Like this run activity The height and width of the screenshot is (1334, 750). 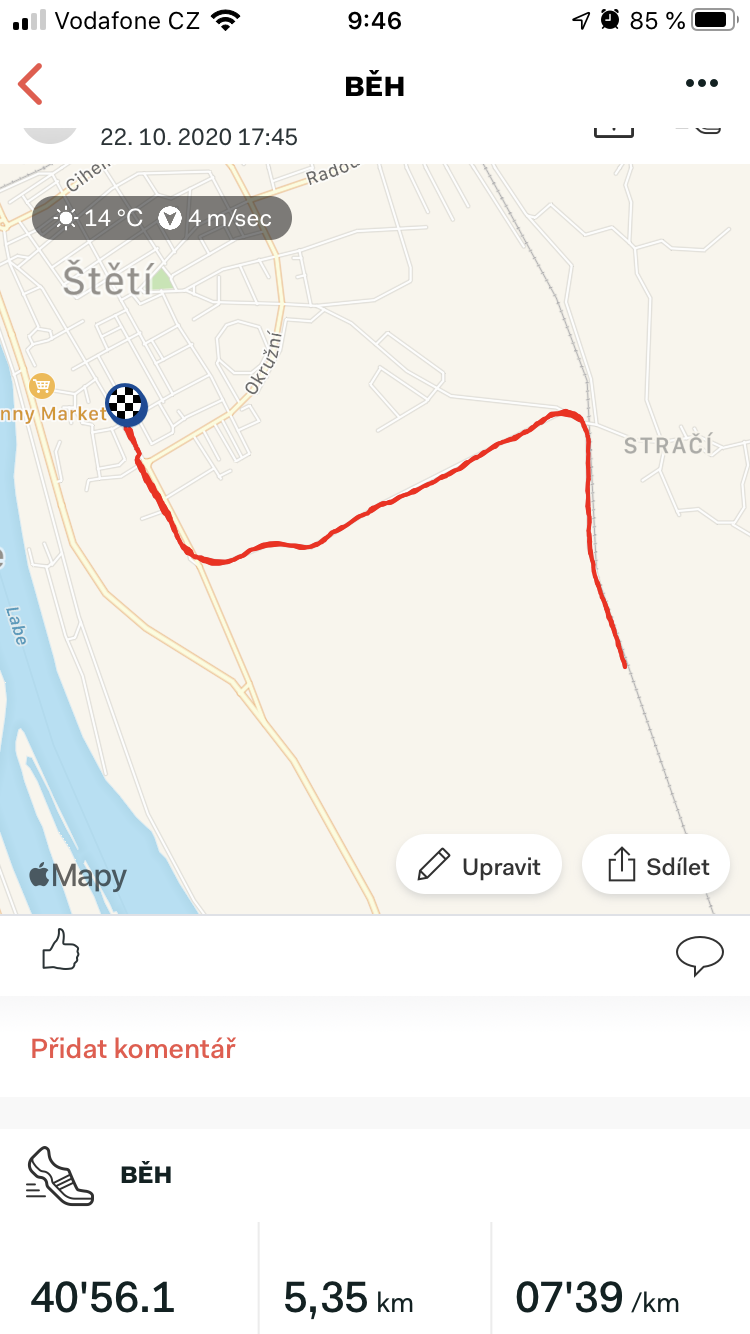[x=61, y=950]
